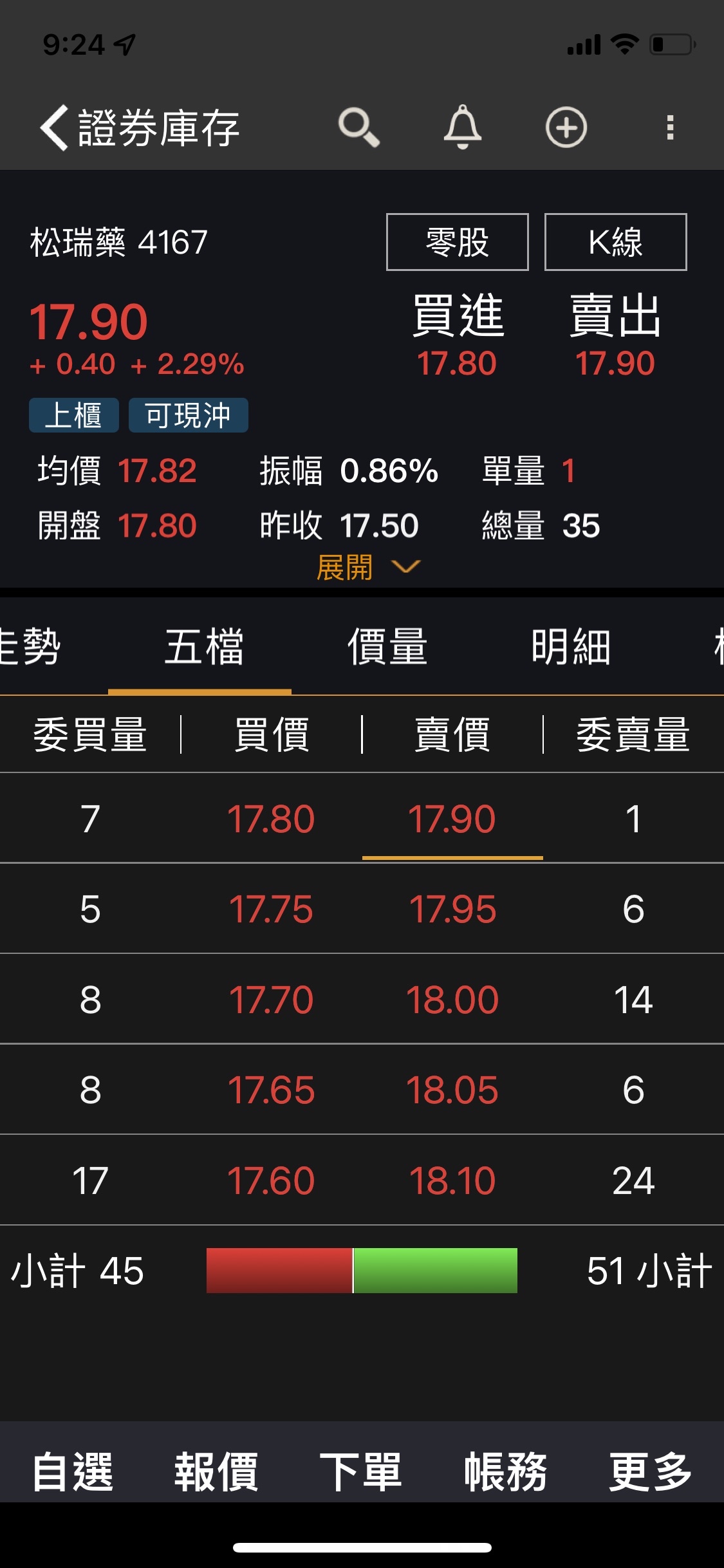Screen dimensions: 724x1568
Task: Switch to 零股 odd-lot quotes
Action: pos(457,242)
